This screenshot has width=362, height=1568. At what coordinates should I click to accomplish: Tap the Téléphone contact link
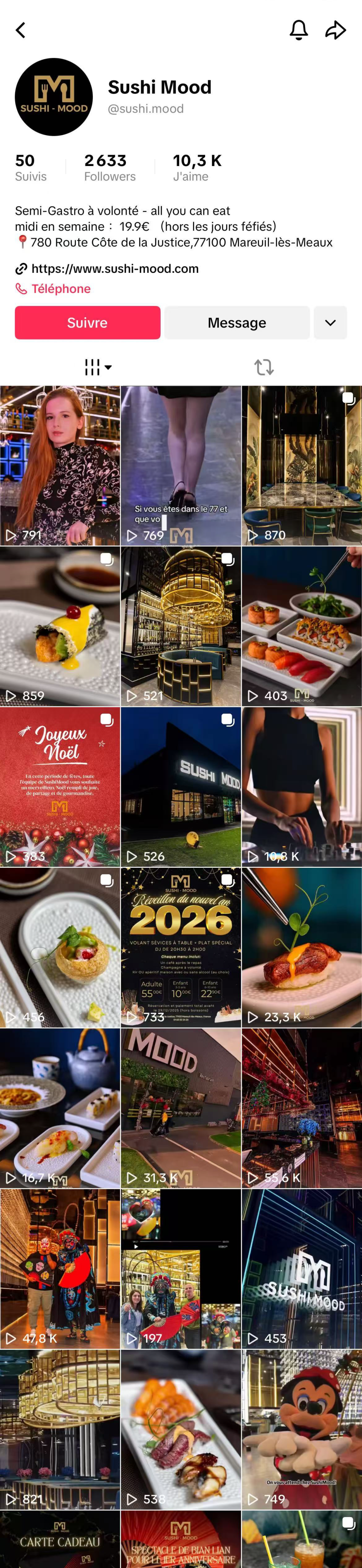point(60,289)
